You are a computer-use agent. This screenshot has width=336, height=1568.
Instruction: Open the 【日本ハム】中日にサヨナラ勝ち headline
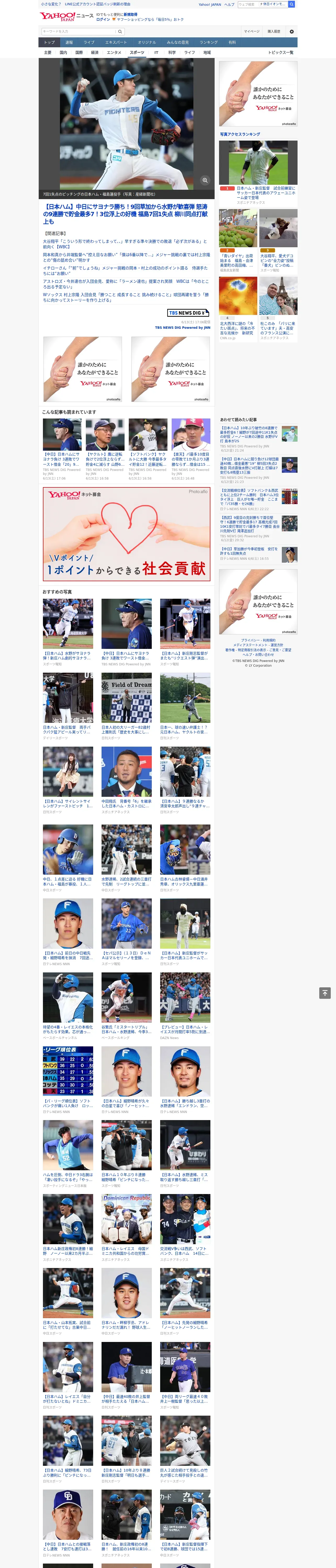pyautogui.click(x=126, y=214)
